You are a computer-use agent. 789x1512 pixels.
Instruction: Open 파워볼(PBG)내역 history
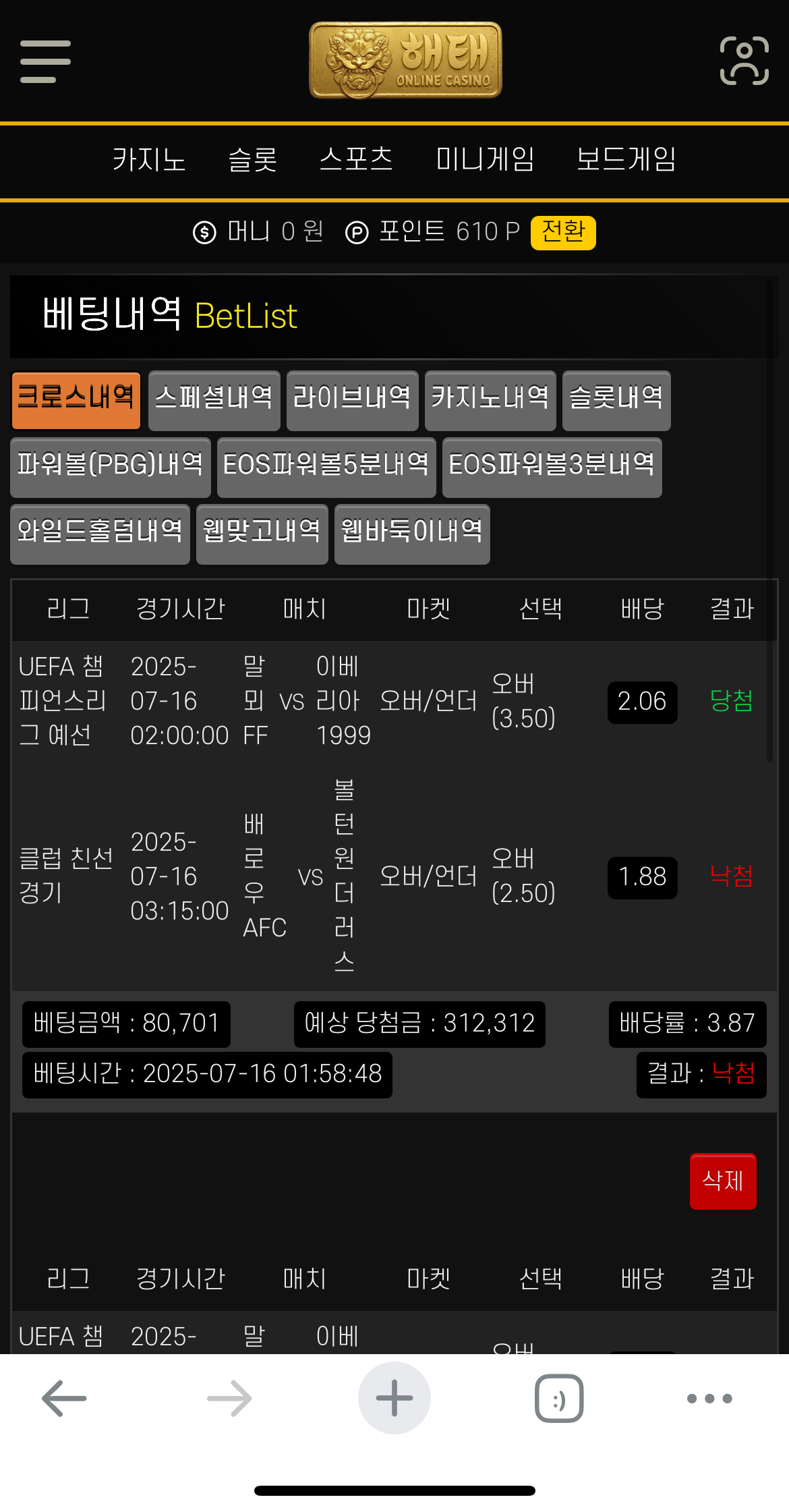(110, 466)
